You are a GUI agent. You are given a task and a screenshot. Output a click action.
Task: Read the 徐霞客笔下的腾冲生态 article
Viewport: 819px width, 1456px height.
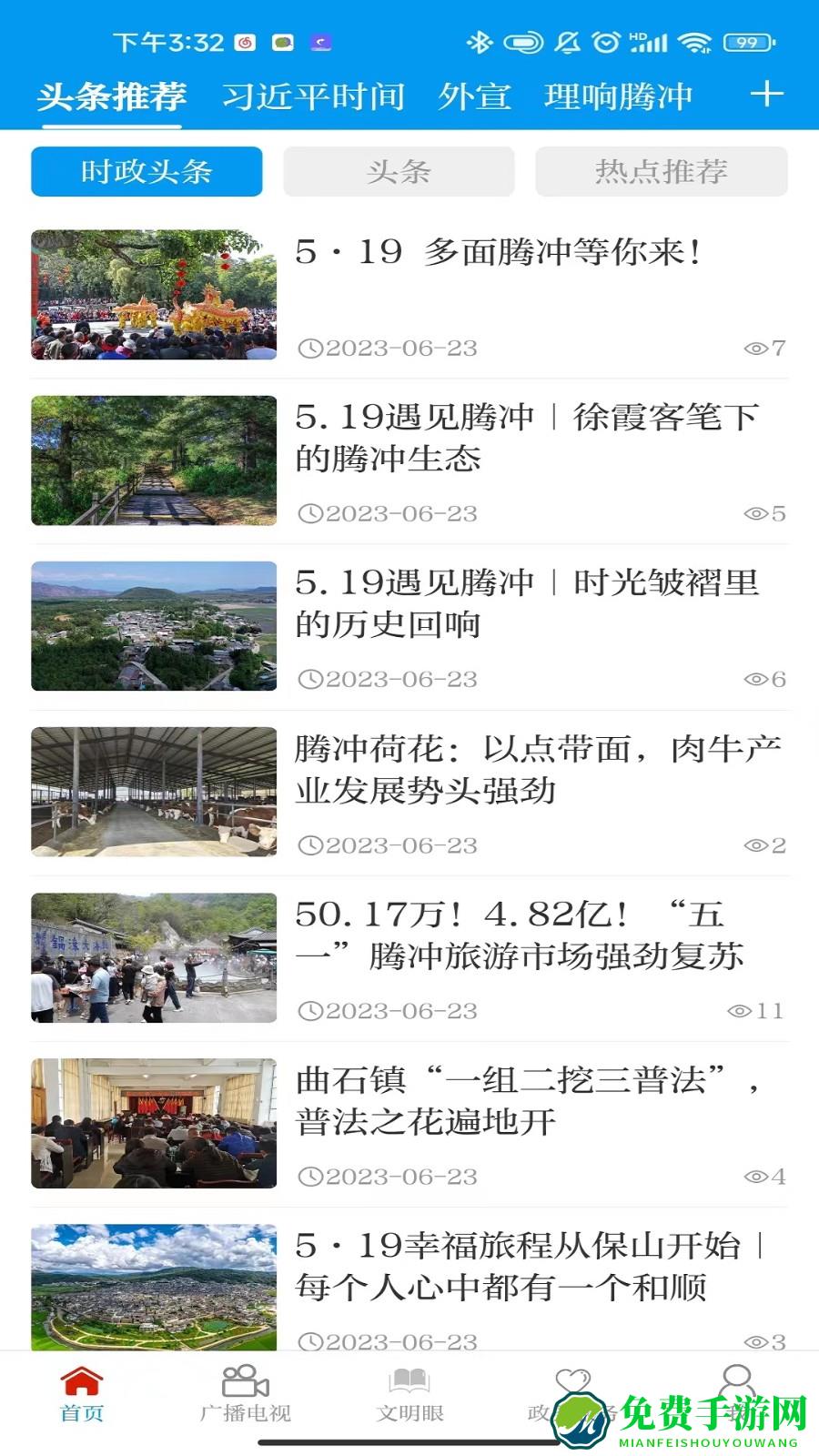tap(526, 438)
